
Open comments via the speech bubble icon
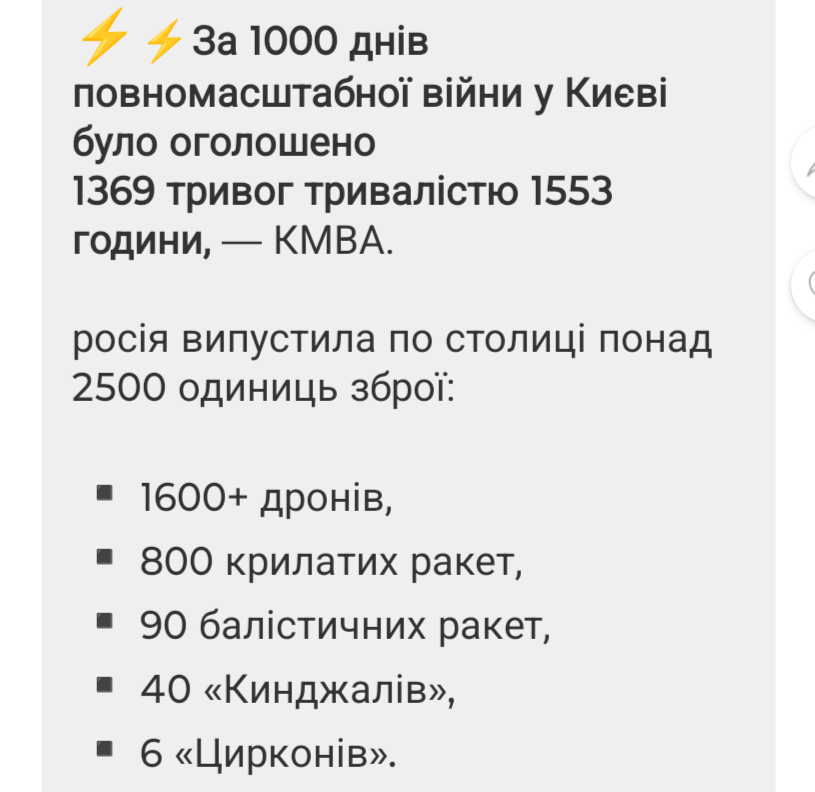806,283
